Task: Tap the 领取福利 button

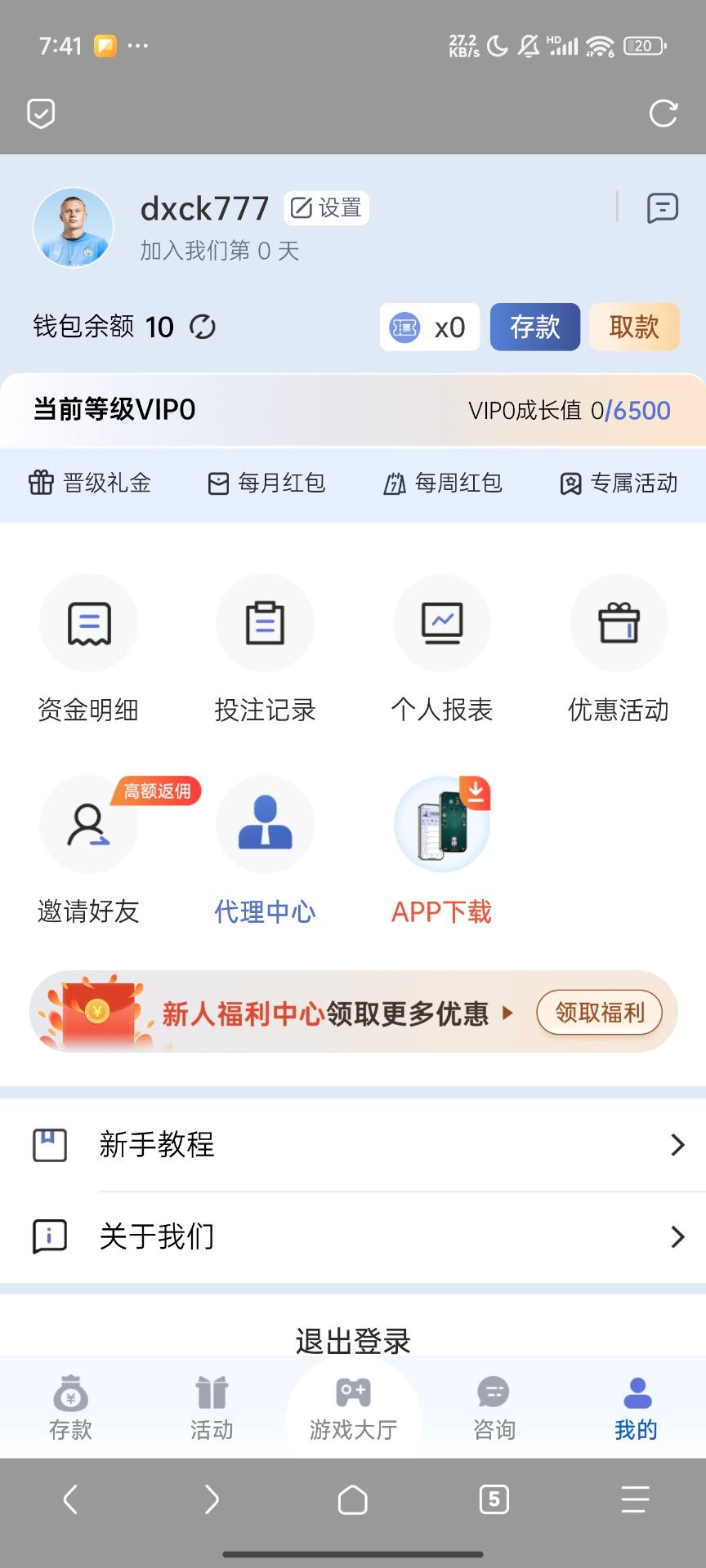Action: tap(599, 1013)
